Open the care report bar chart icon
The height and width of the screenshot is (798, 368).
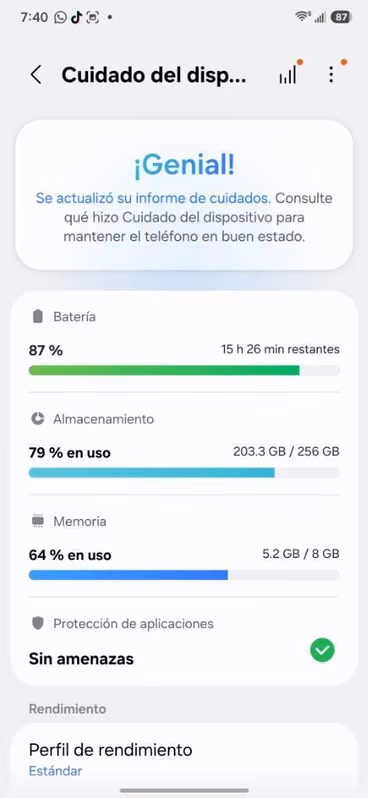(288, 75)
